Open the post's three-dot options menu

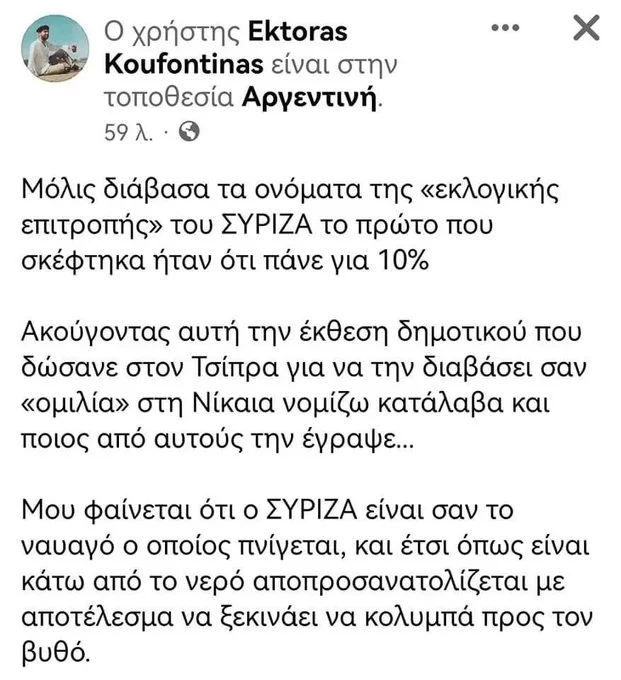click(x=506, y=29)
